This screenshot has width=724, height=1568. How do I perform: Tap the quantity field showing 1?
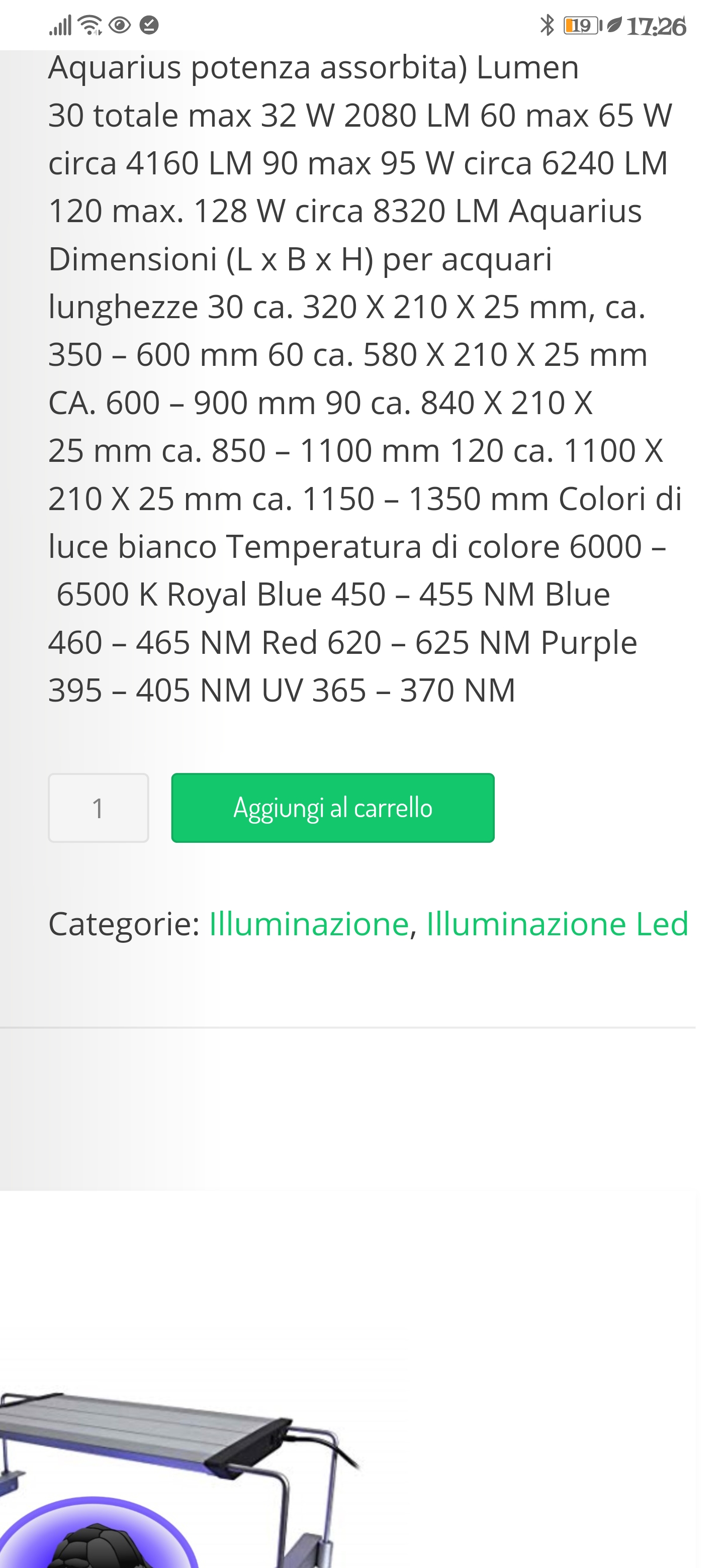tap(98, 808)
